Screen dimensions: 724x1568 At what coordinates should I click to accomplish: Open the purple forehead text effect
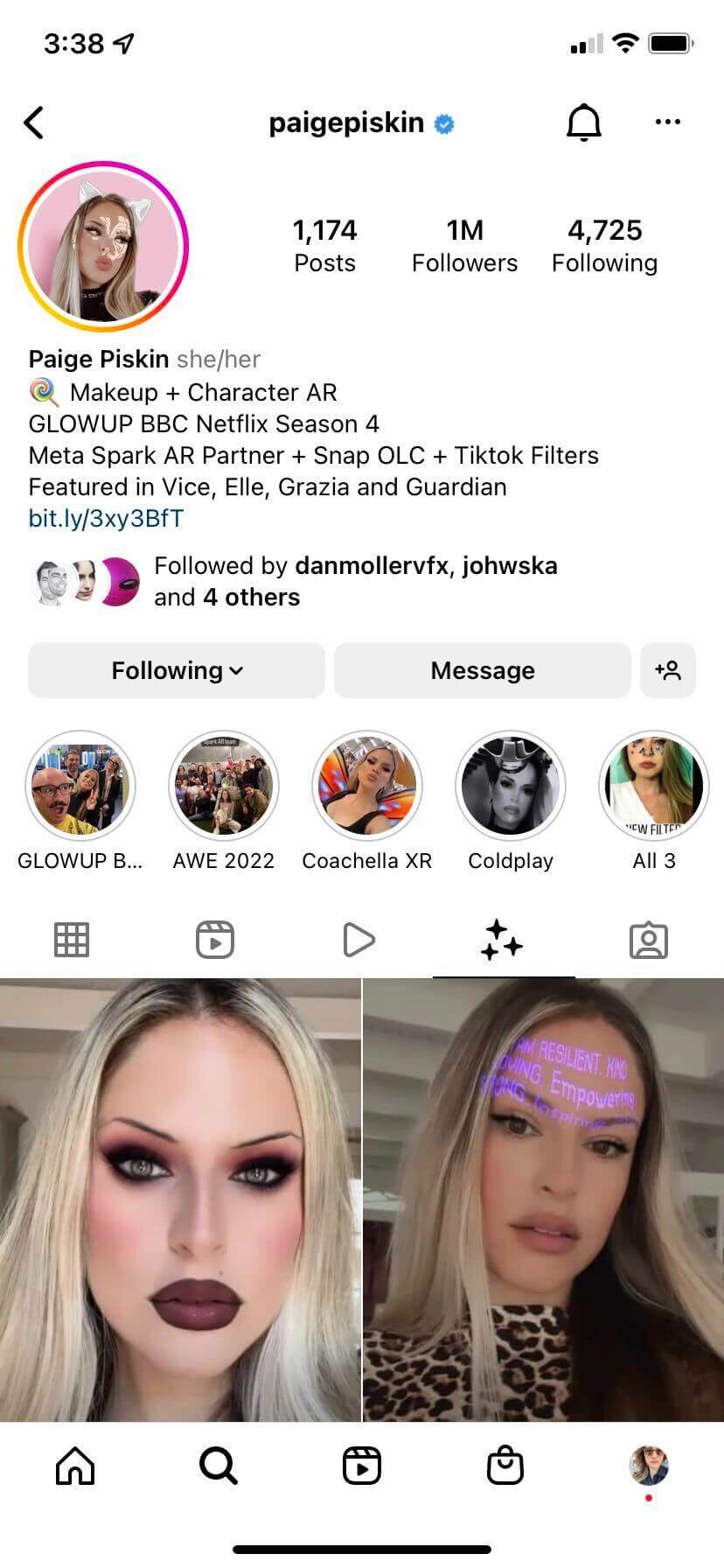pyautogui.click(x=544, y=1200)
